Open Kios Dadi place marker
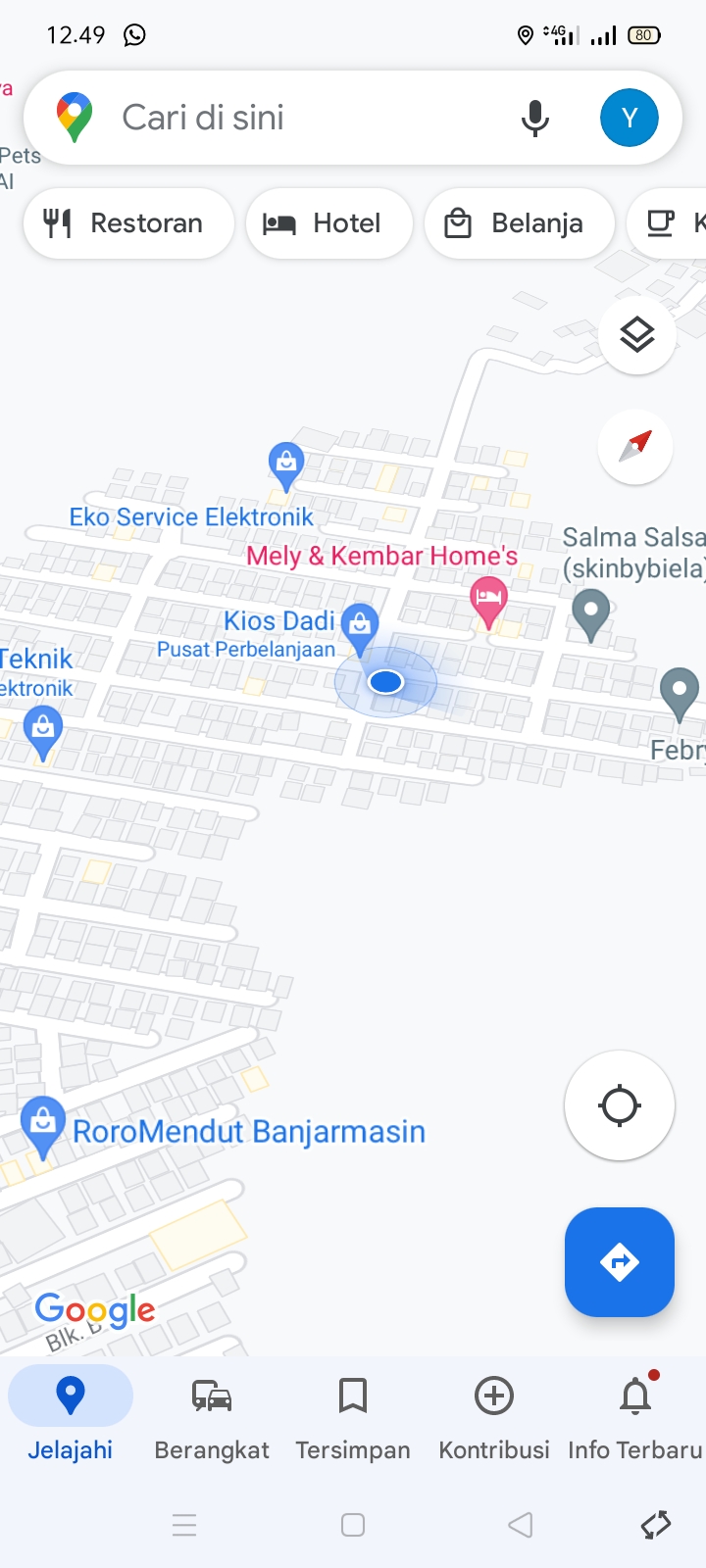 [x=360, y=626]
